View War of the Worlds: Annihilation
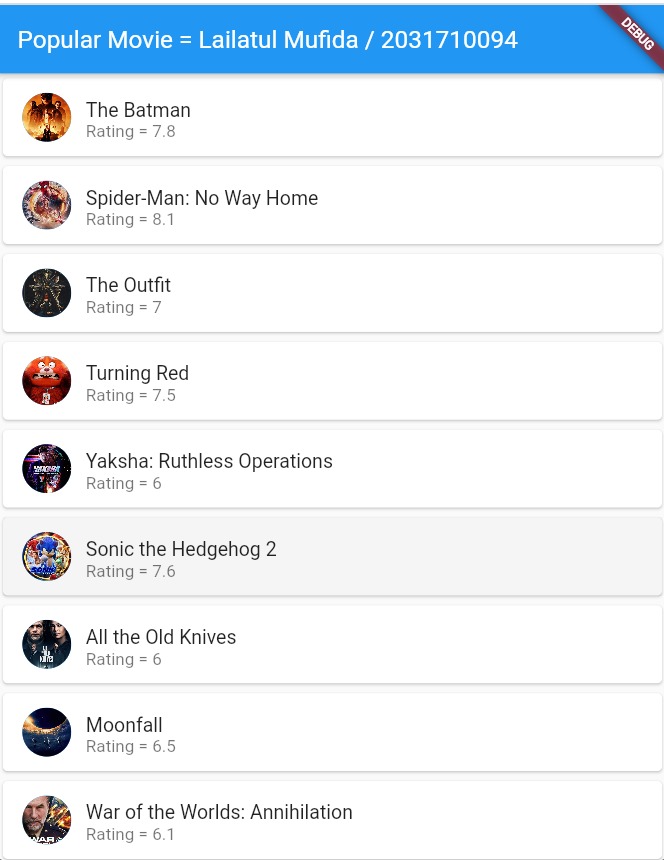This screenshot has width=664, height=860. coord(332,821)
